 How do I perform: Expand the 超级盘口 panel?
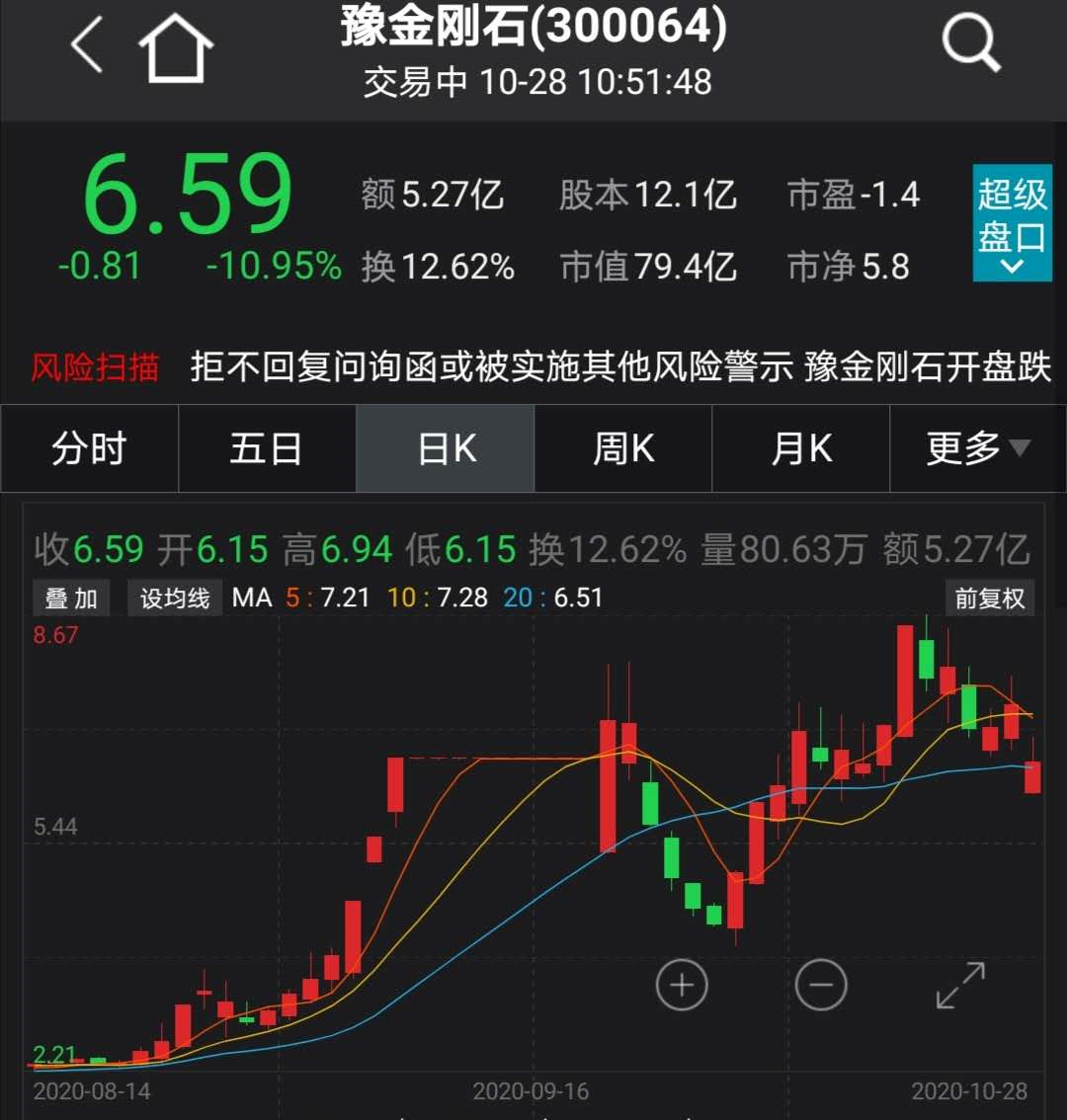point(1011,223)
